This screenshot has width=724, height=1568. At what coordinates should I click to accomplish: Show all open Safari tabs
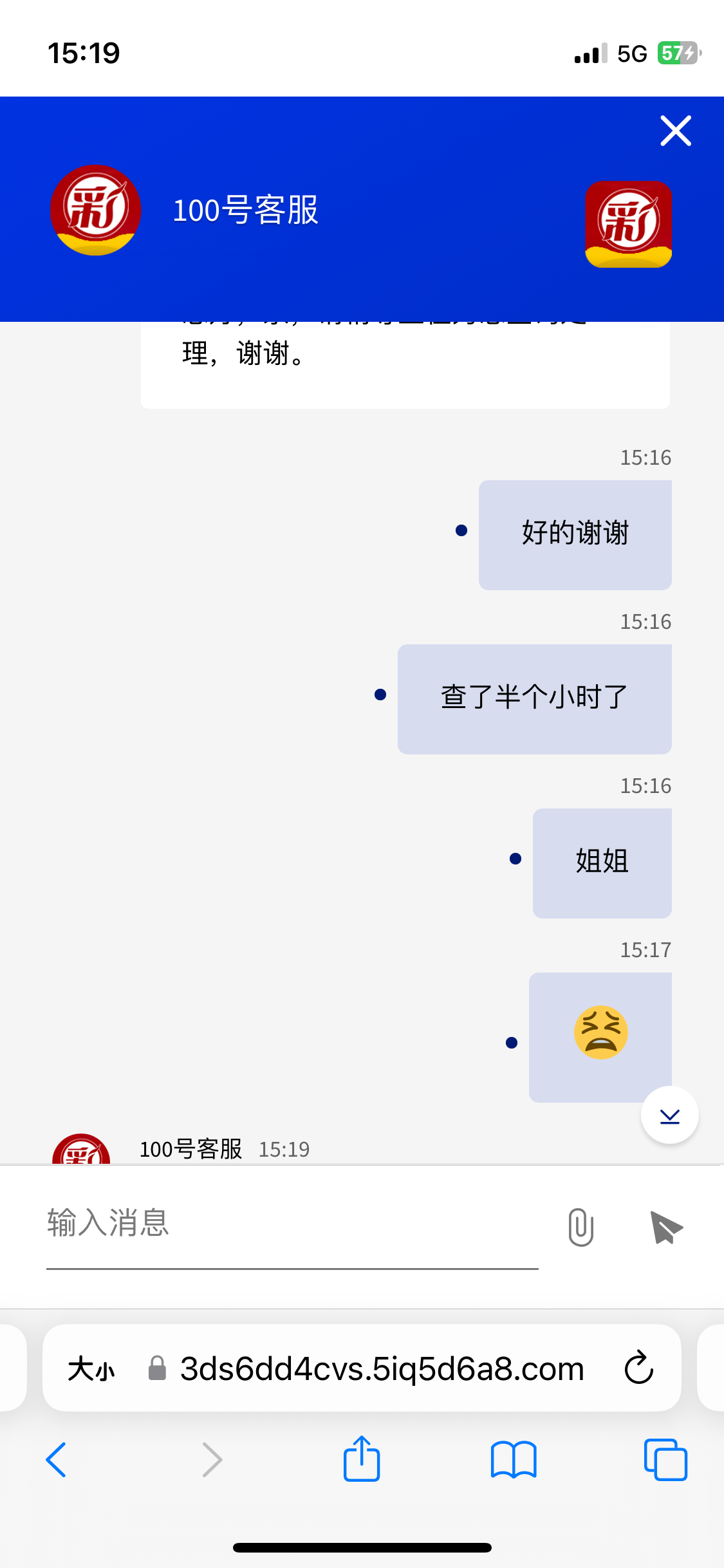coord(665,1459)
